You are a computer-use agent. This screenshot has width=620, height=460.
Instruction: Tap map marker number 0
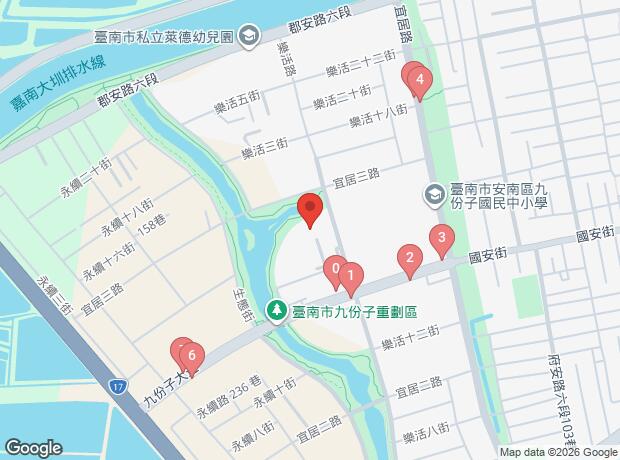click(x=335, y=269)
